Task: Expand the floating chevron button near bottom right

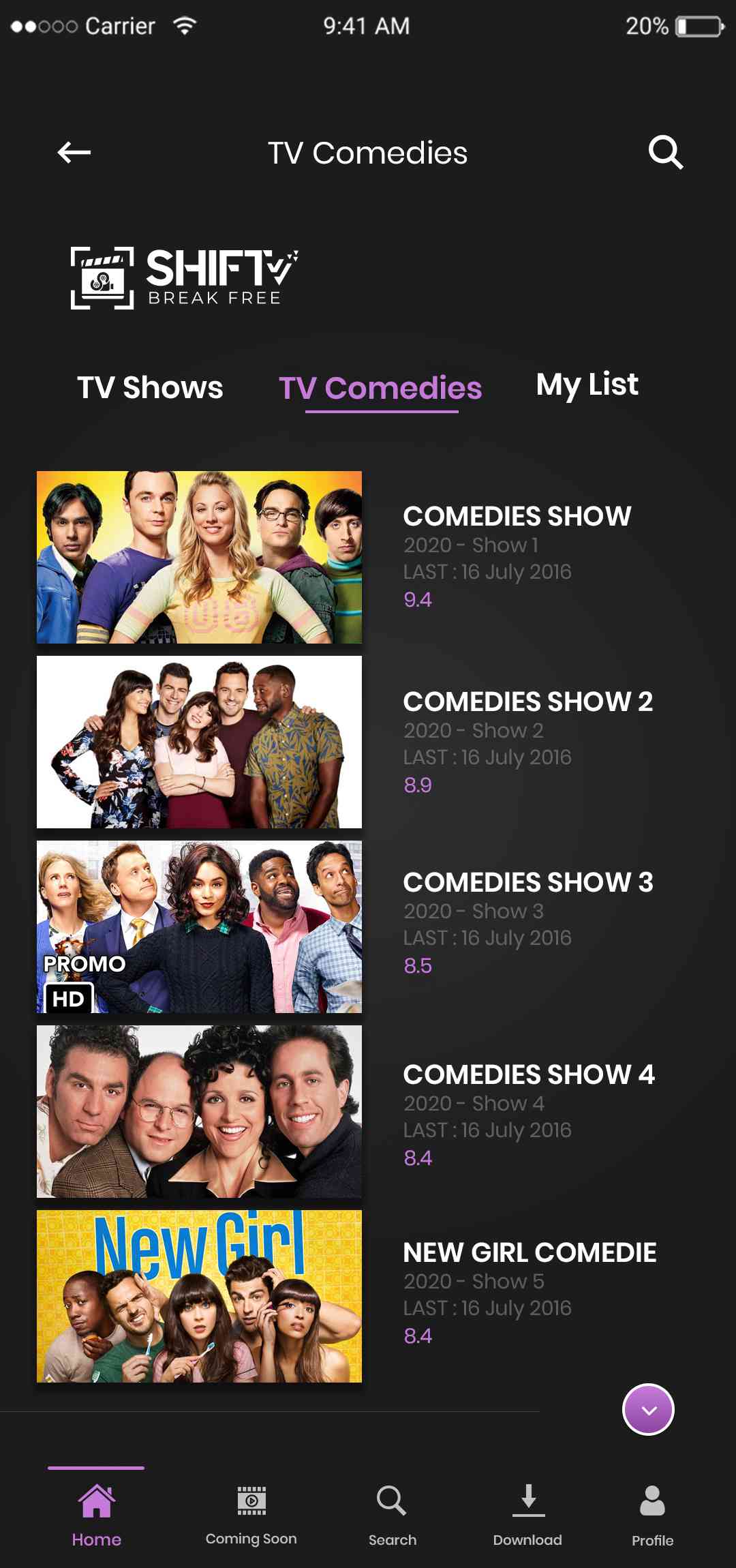Action: tap(649, 1409)
